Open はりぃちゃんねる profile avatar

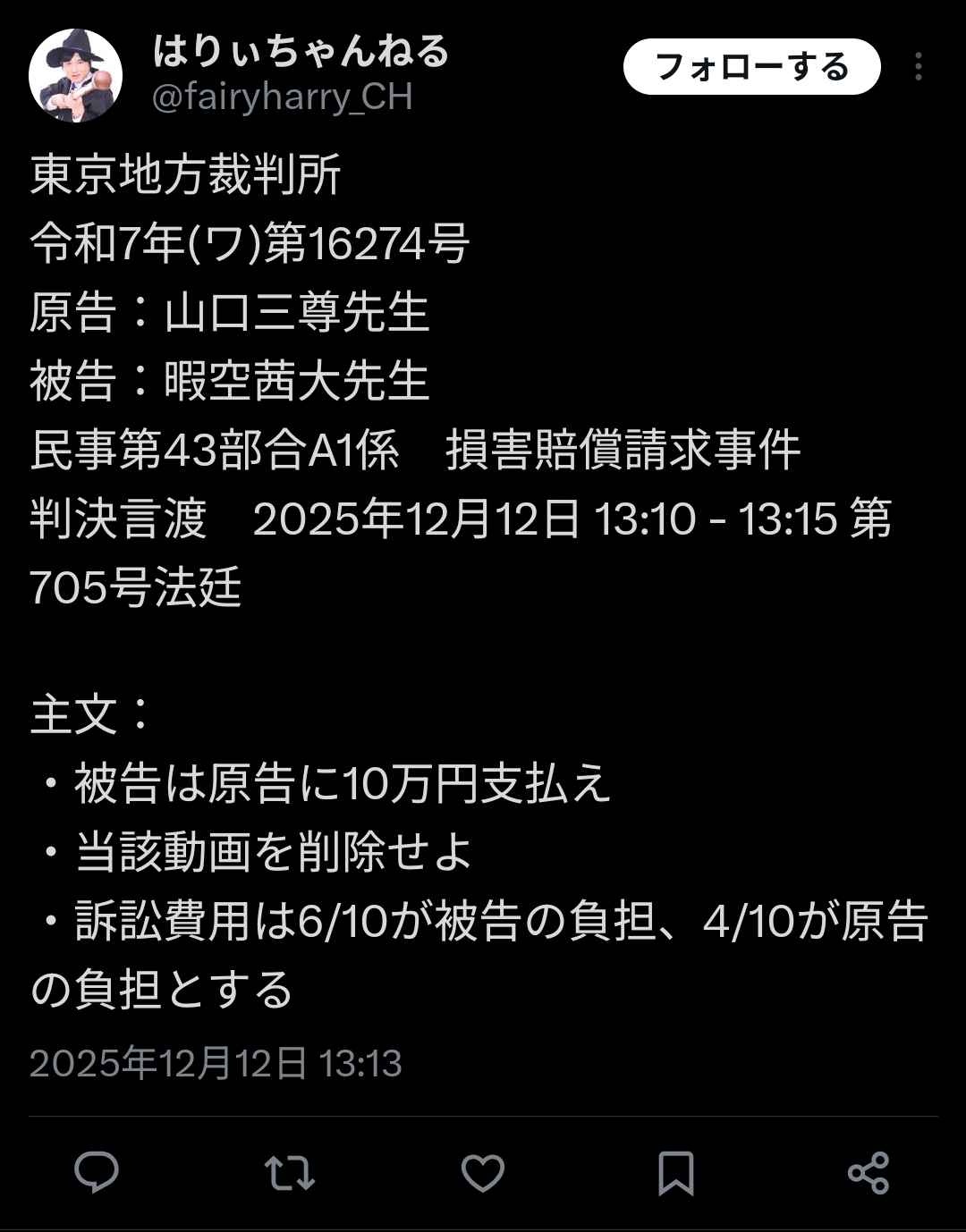(x=75, y=75)
